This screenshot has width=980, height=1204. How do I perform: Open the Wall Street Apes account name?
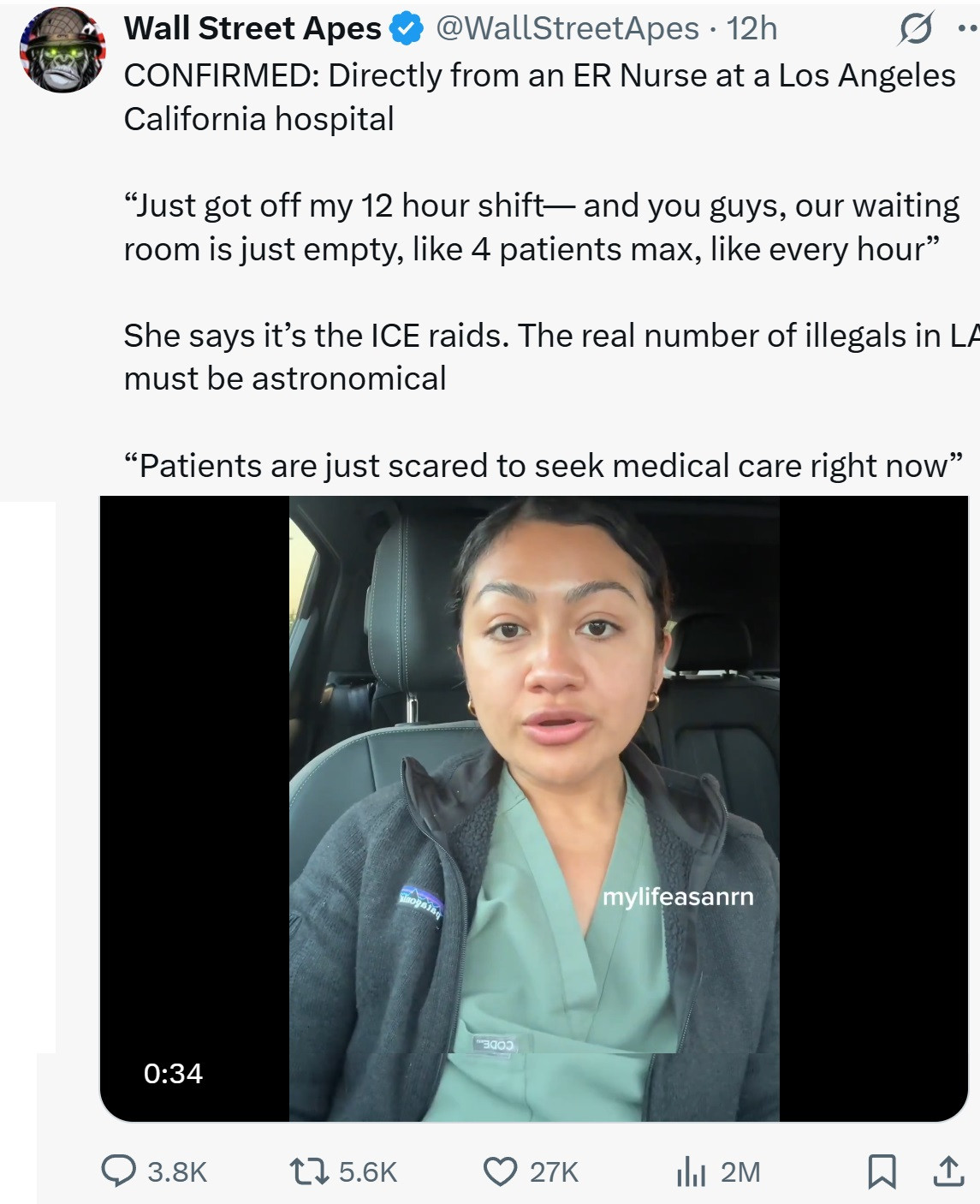click(252, 28)
